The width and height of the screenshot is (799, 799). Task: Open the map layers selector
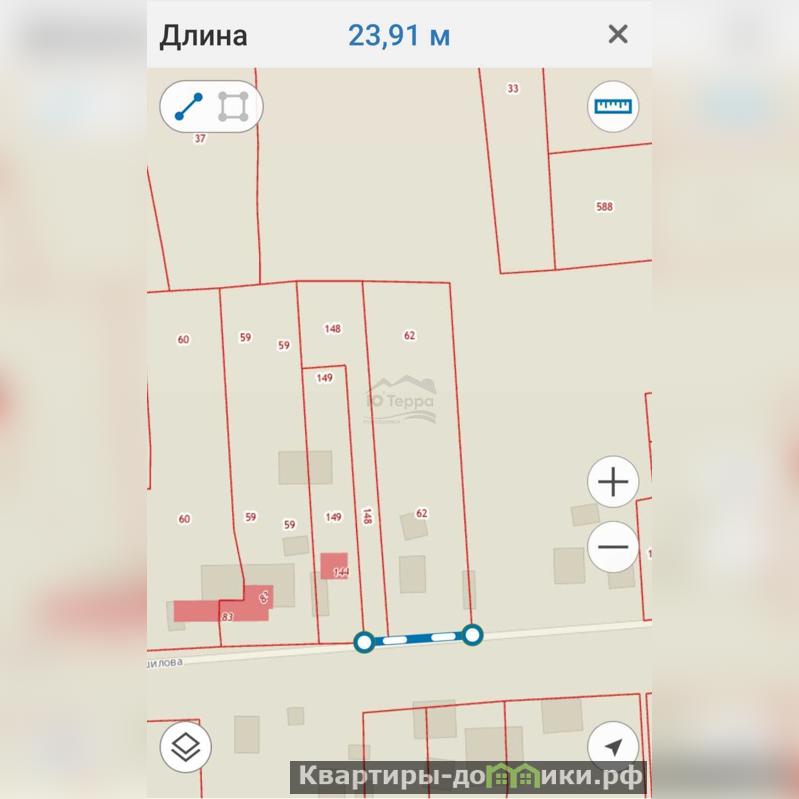(x=185, y=746)
